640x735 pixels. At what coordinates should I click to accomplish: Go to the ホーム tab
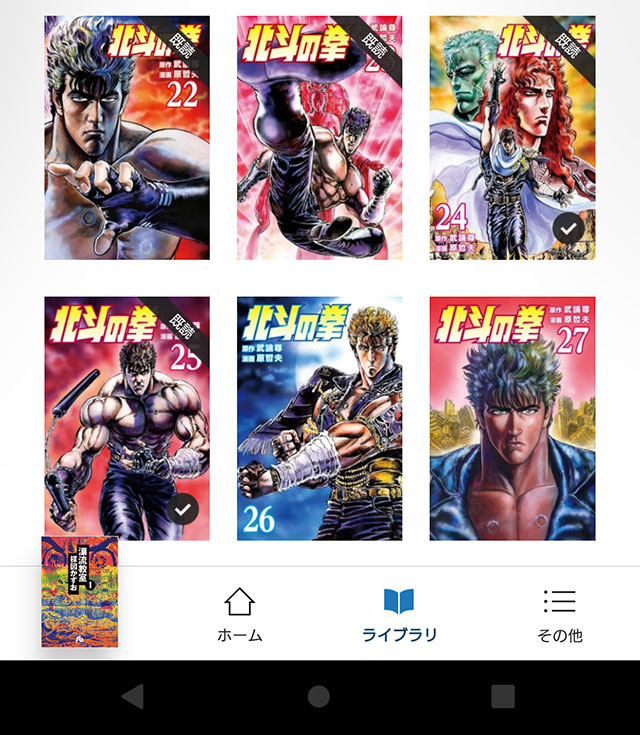240,614
